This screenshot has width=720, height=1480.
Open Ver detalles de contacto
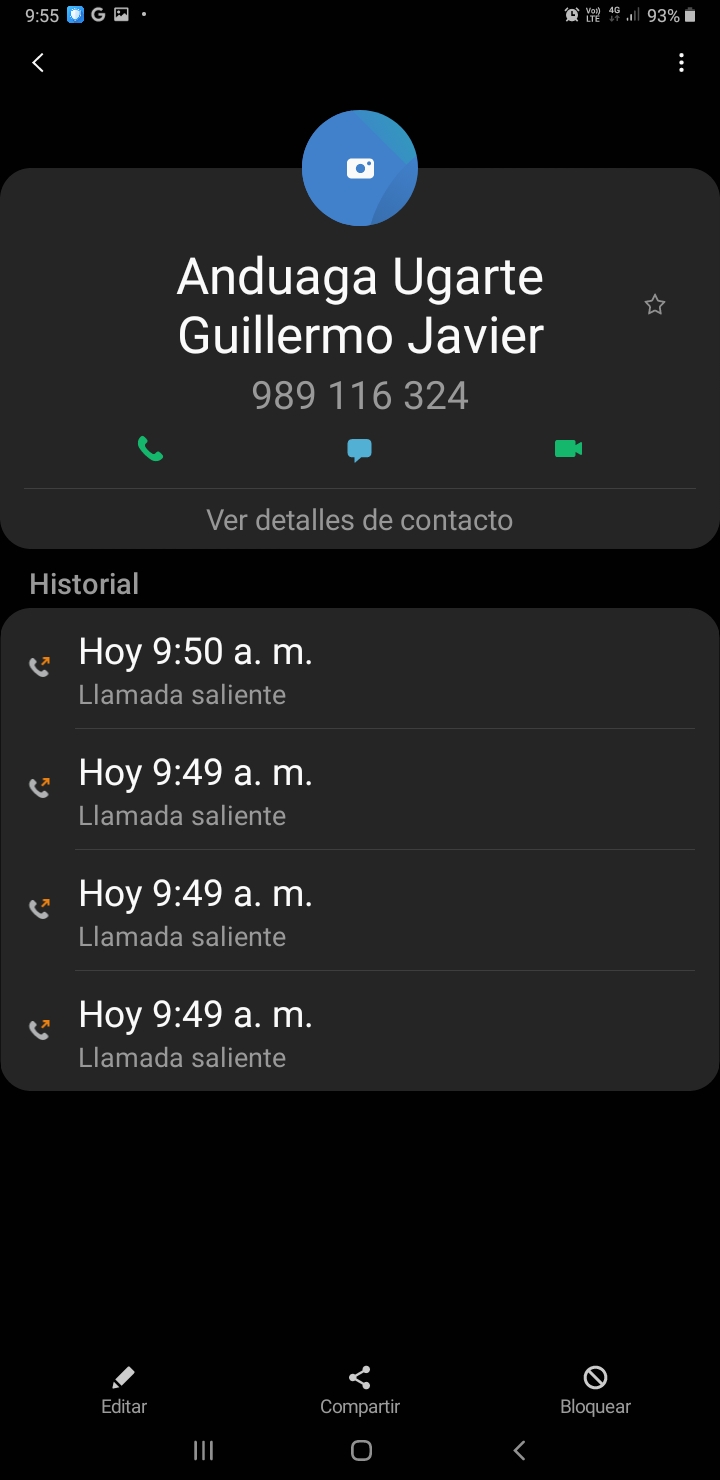[x=360, y=520]
